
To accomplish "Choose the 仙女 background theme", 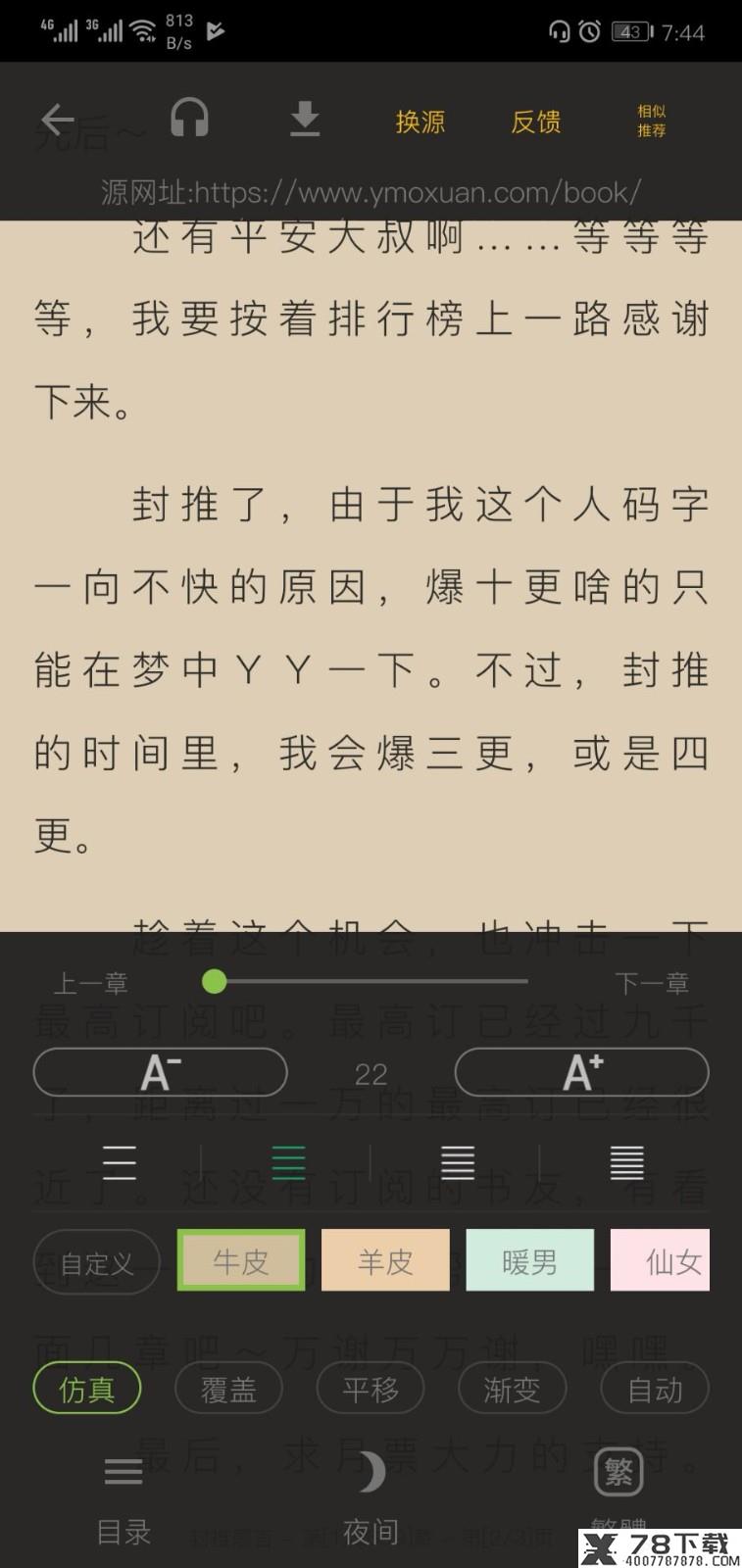I will point(661,1260).
